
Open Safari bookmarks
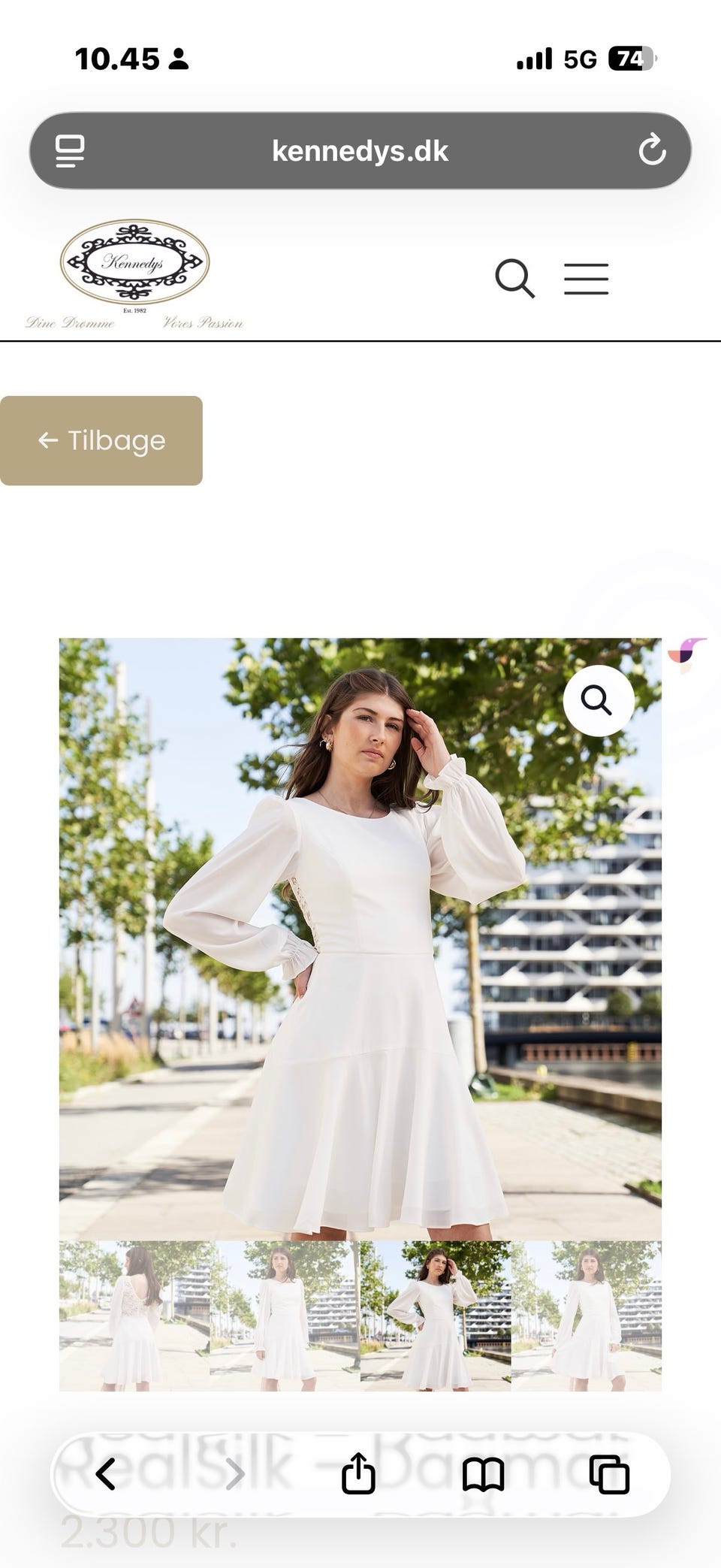click(483, 1474)
